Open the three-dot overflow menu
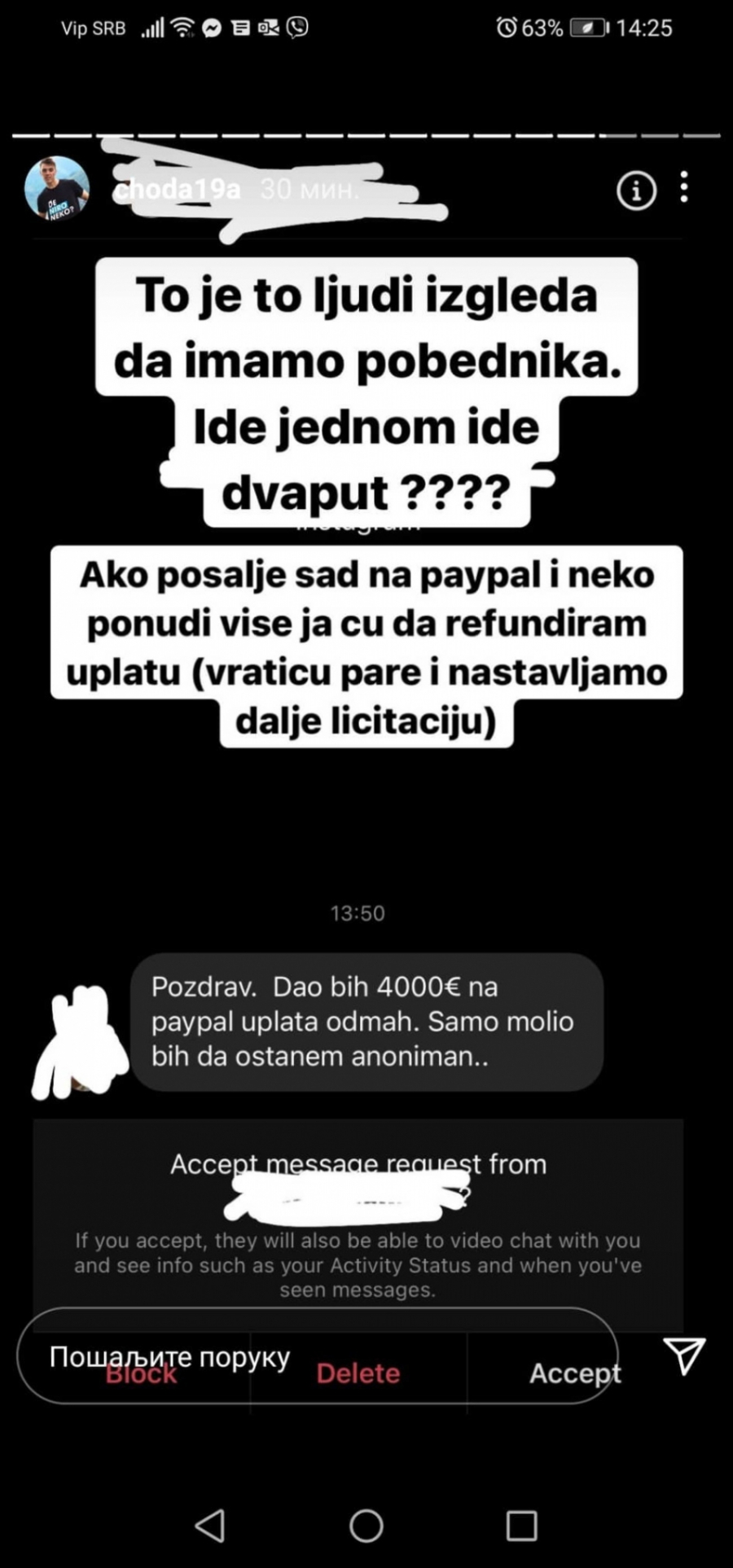733x1568 pixels. coord(684,187)
